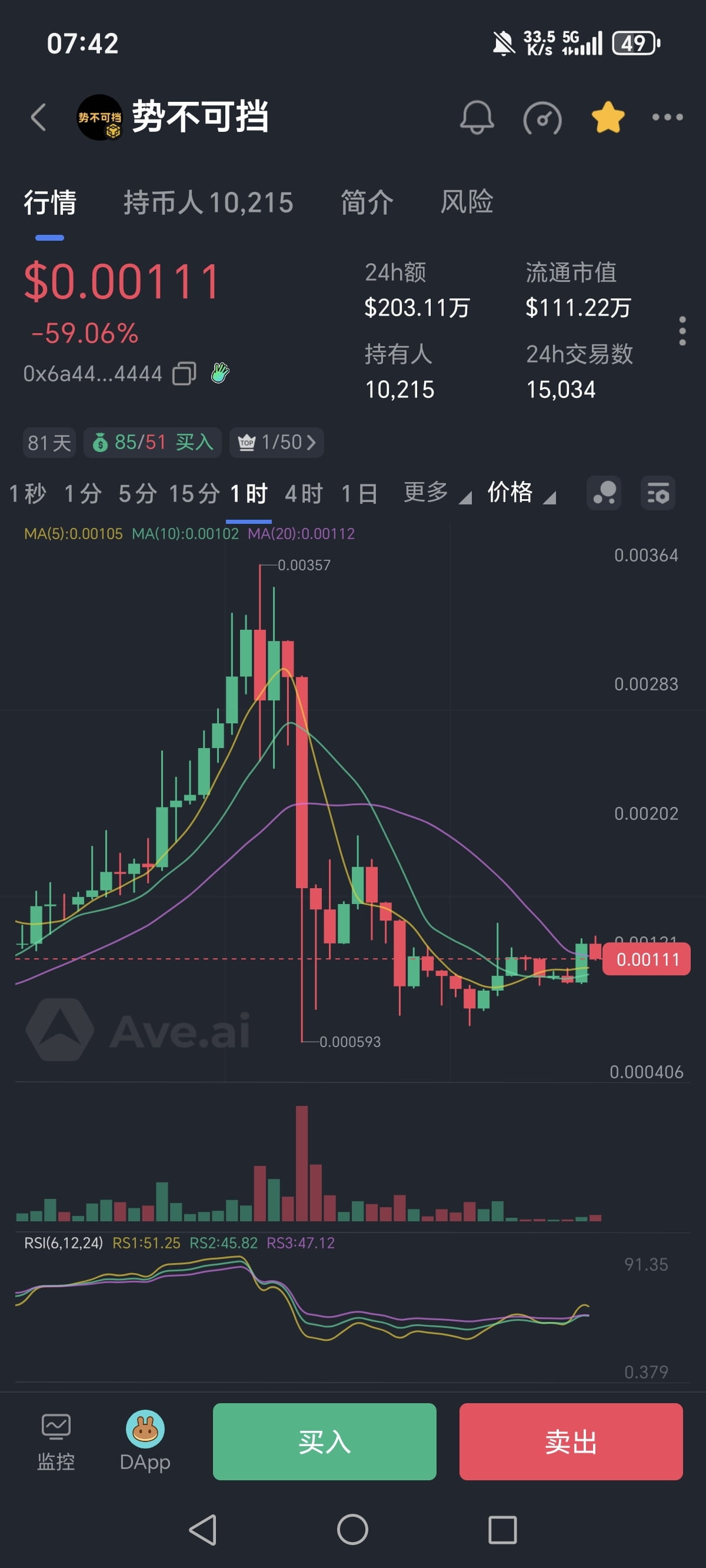Open the vertical dots beside market stats
The image size is (706, 1568).
(x=682, y=331)
